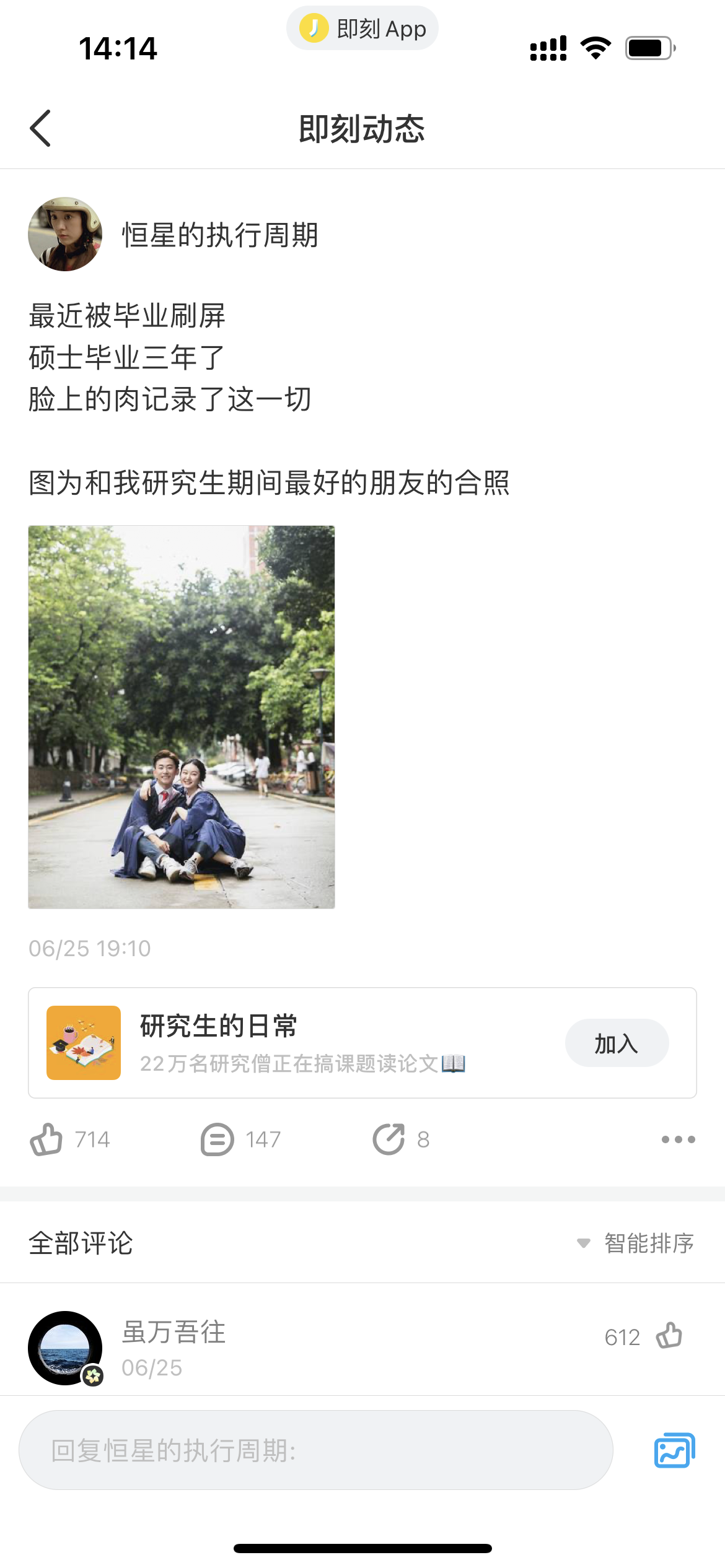Return to 即刻 App via status pill
This screenshot has width=725, height=1568.
(x=362, y=28)
